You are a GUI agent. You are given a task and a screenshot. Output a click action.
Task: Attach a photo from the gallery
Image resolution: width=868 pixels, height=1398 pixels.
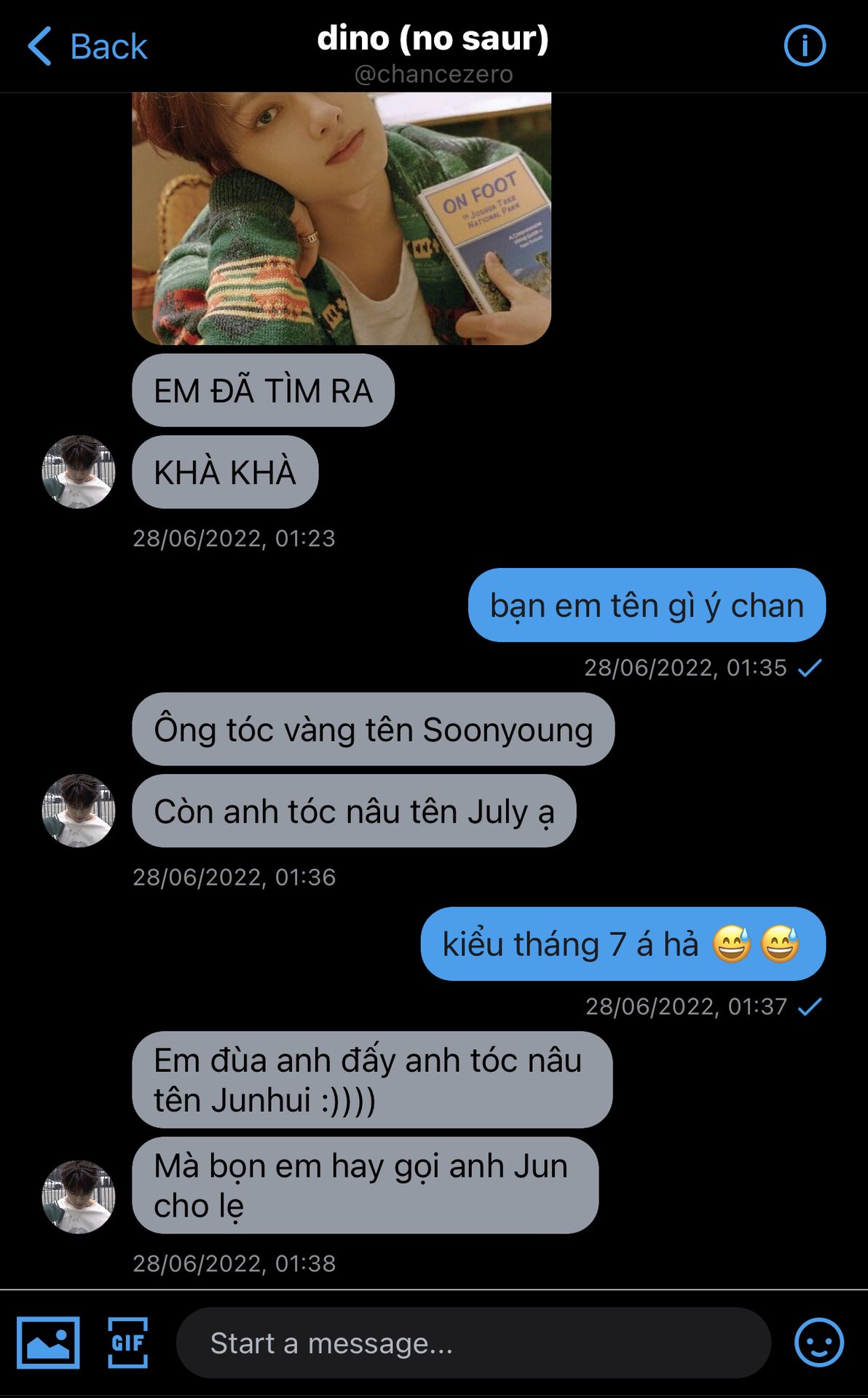[48, 1342]
